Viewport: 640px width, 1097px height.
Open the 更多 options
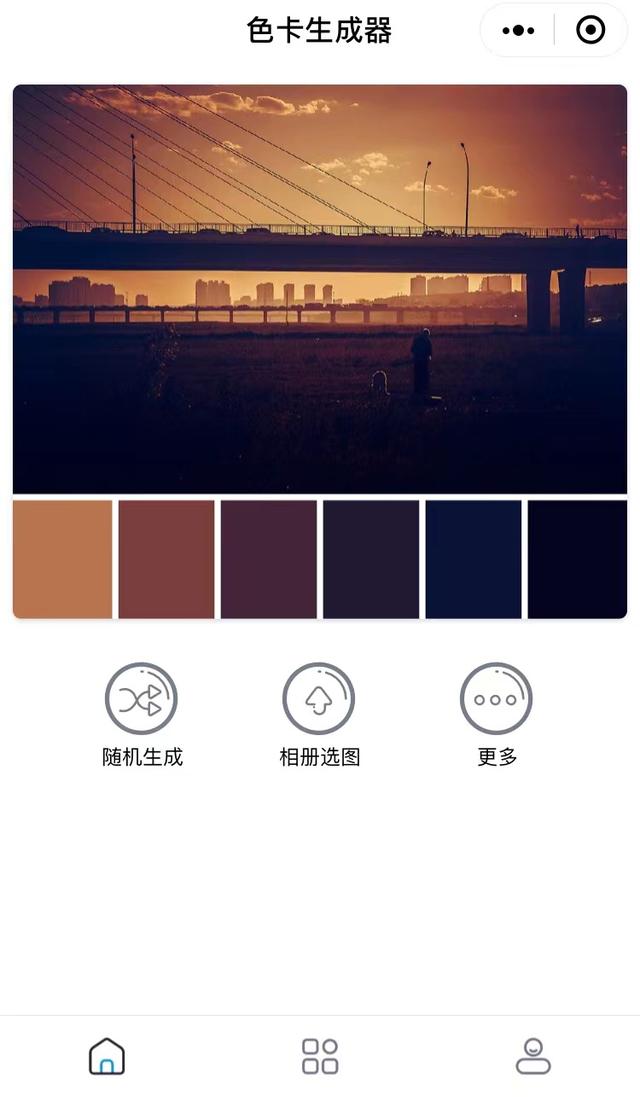[496, 699]
